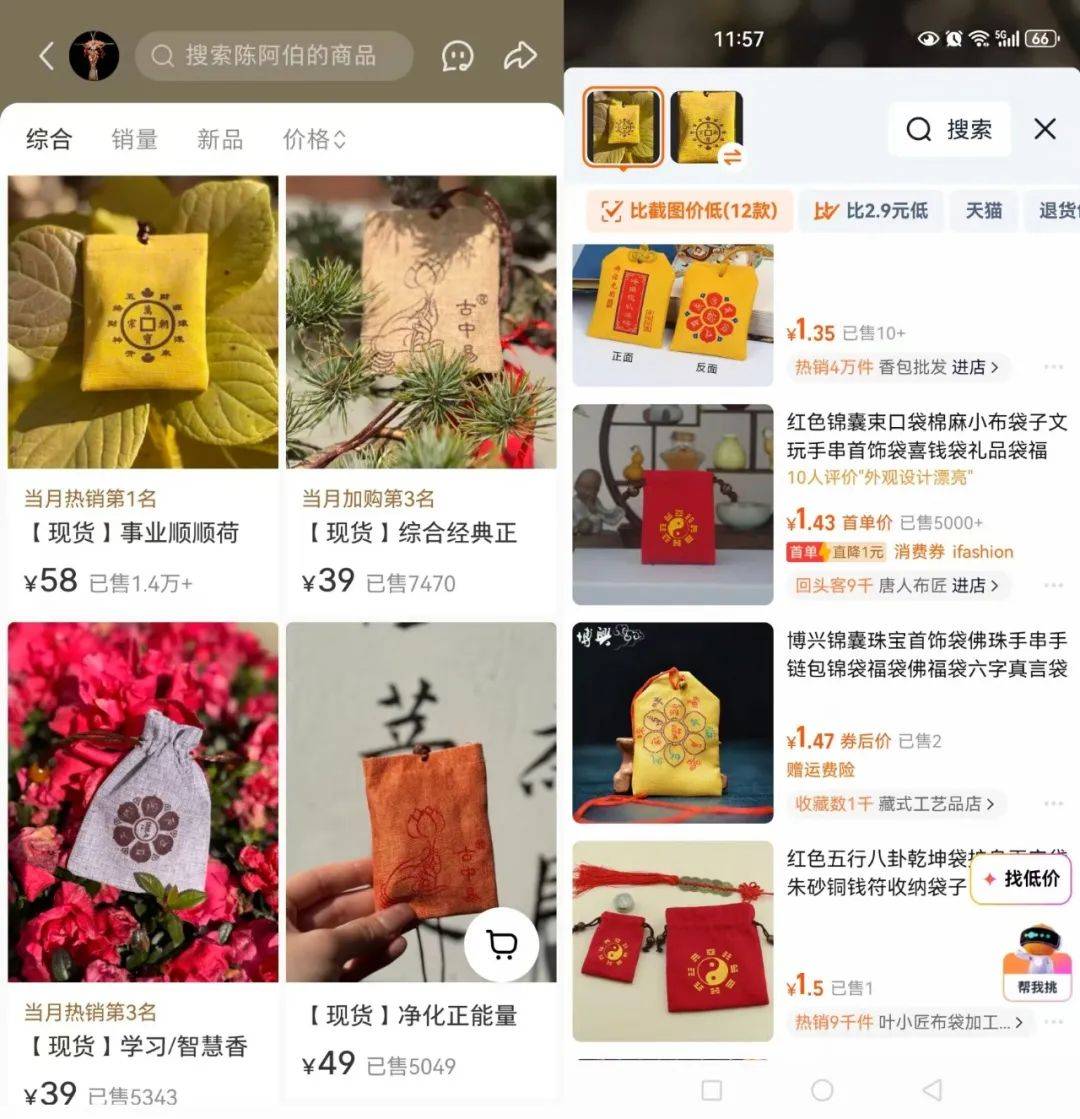The width and height of the screenshot is (1080, 1119).
Task: Tap the system home button
Action: pos(822,1090)
